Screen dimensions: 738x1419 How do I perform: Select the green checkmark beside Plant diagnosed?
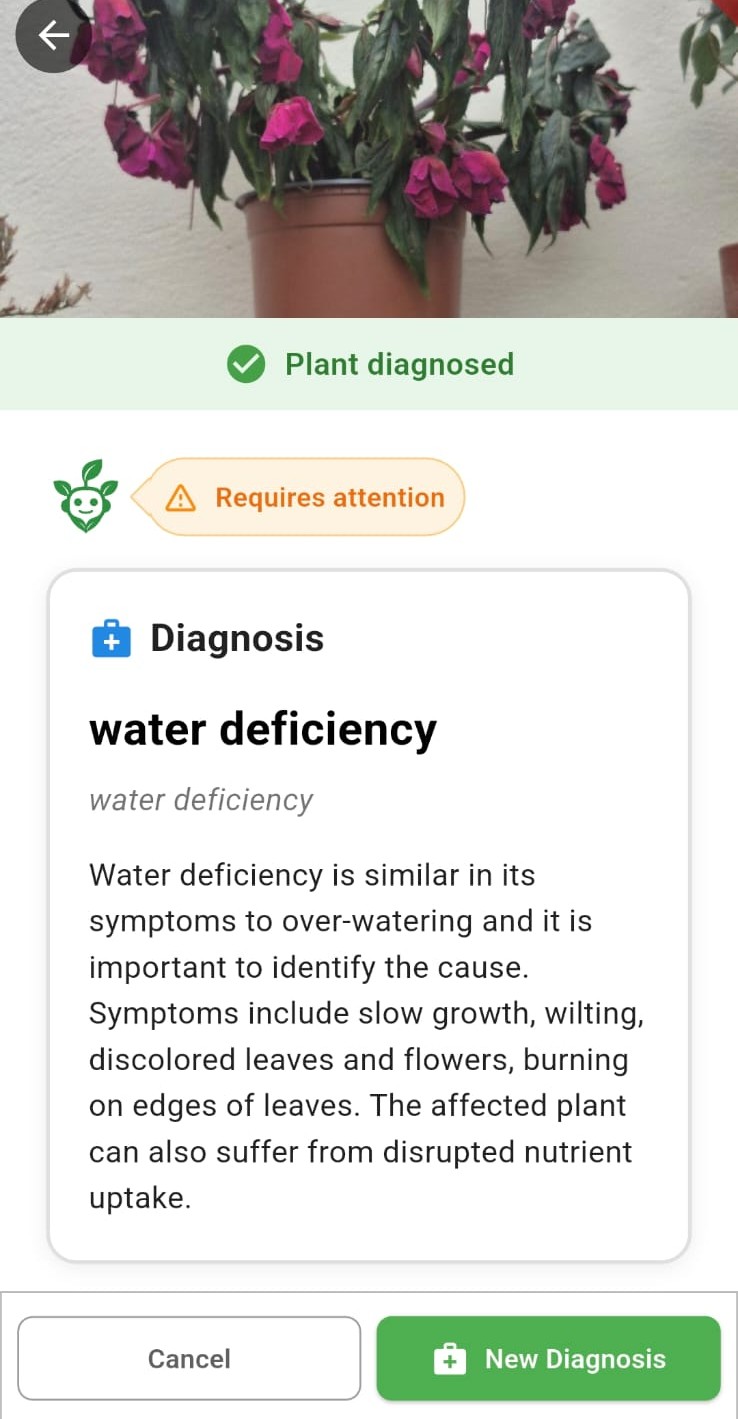(x=246, y=364)
